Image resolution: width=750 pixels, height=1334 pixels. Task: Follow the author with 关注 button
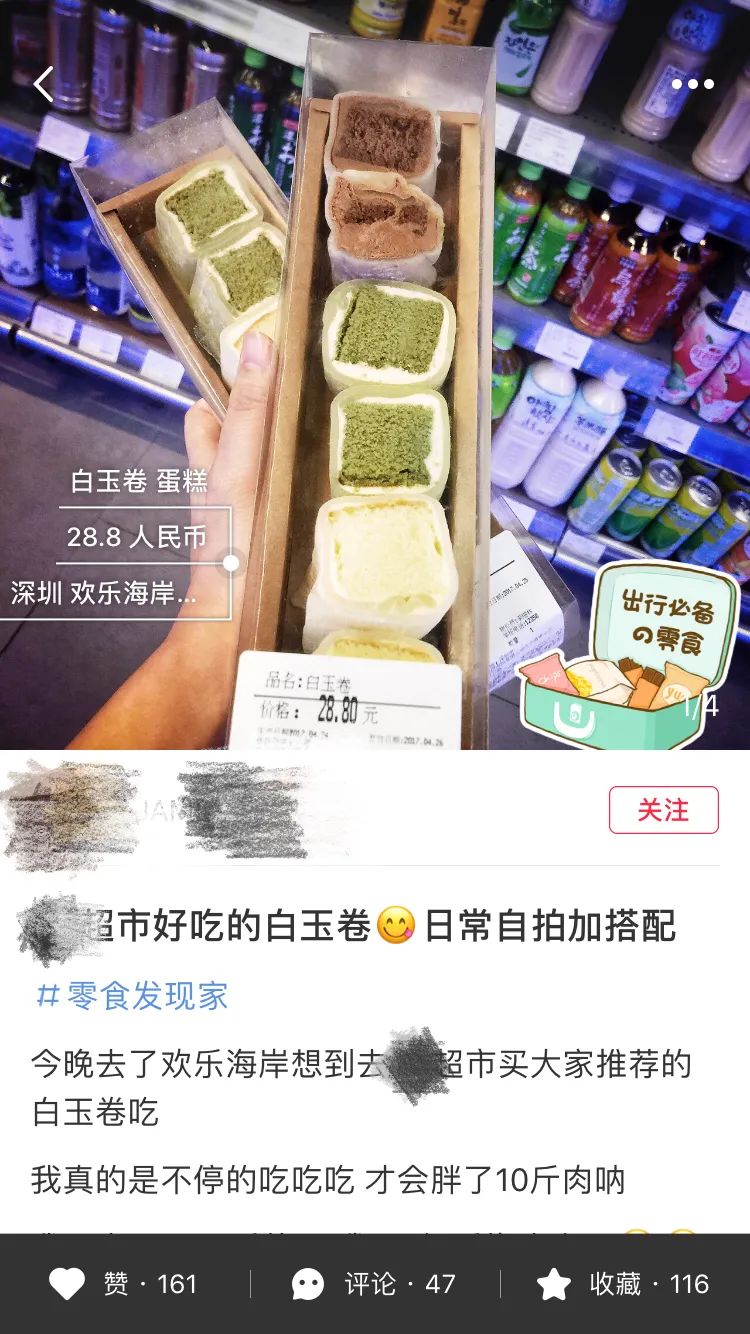[663, 810]
